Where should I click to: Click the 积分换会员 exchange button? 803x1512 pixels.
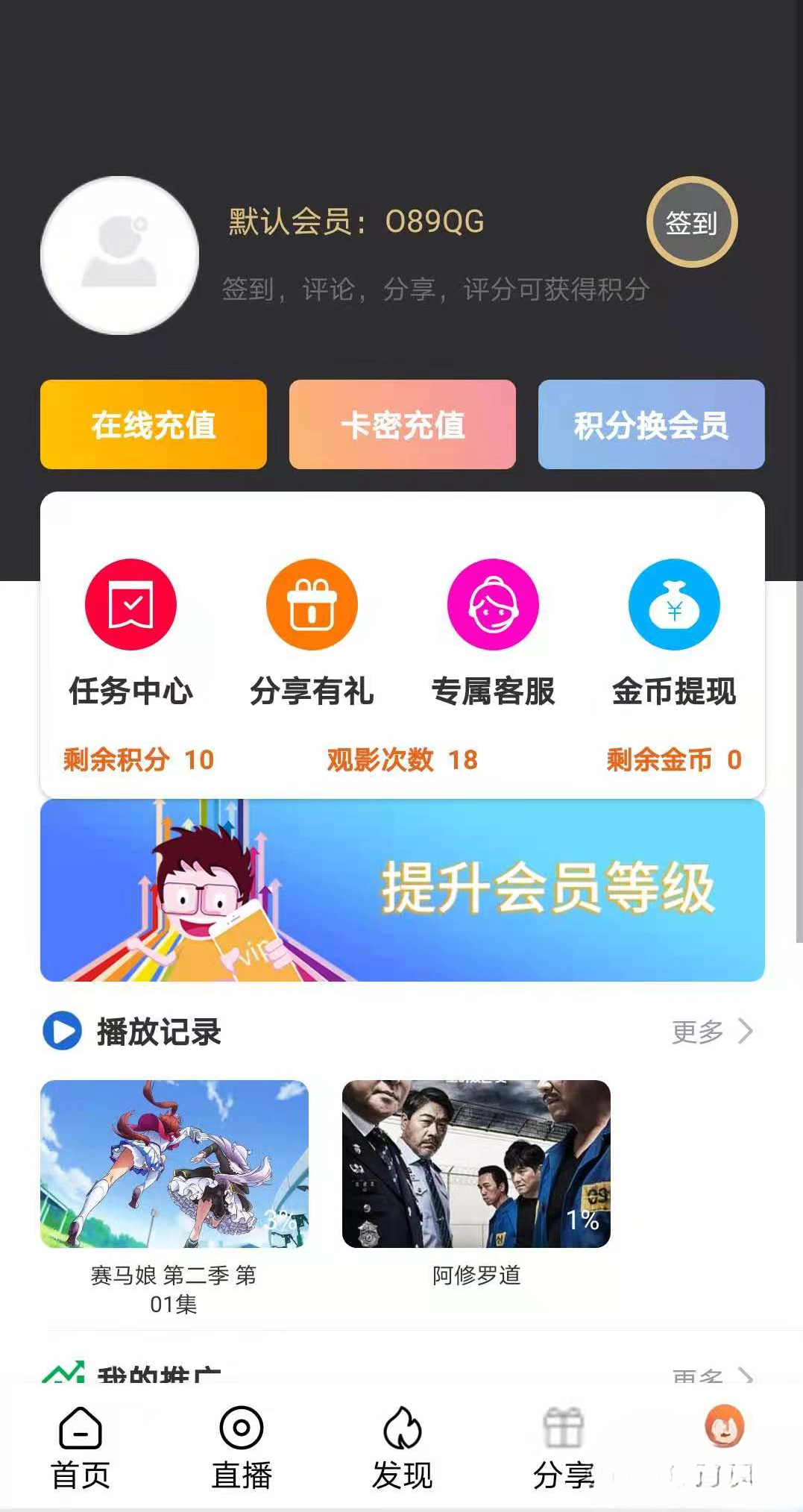coord(650,424)
